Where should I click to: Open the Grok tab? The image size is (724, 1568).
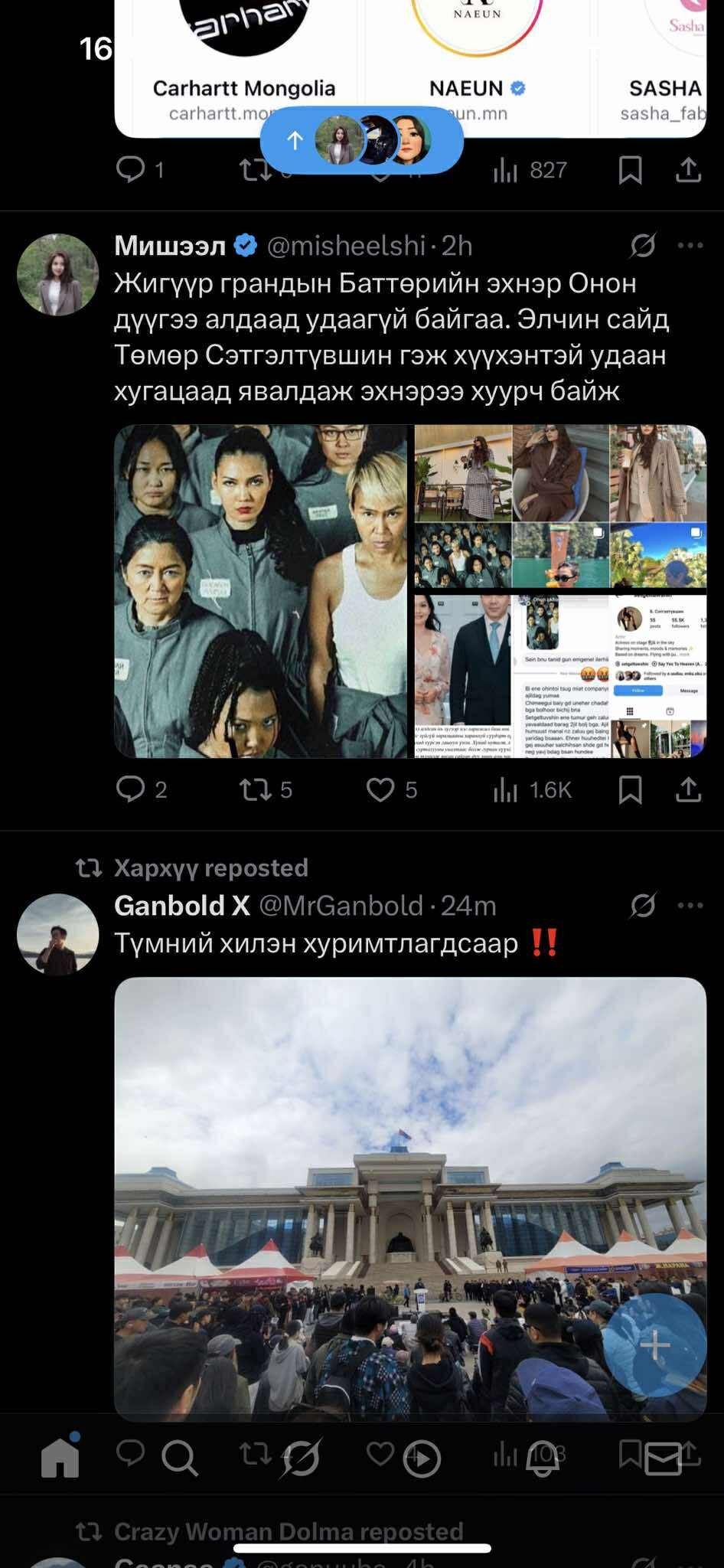pos(300,1457)
